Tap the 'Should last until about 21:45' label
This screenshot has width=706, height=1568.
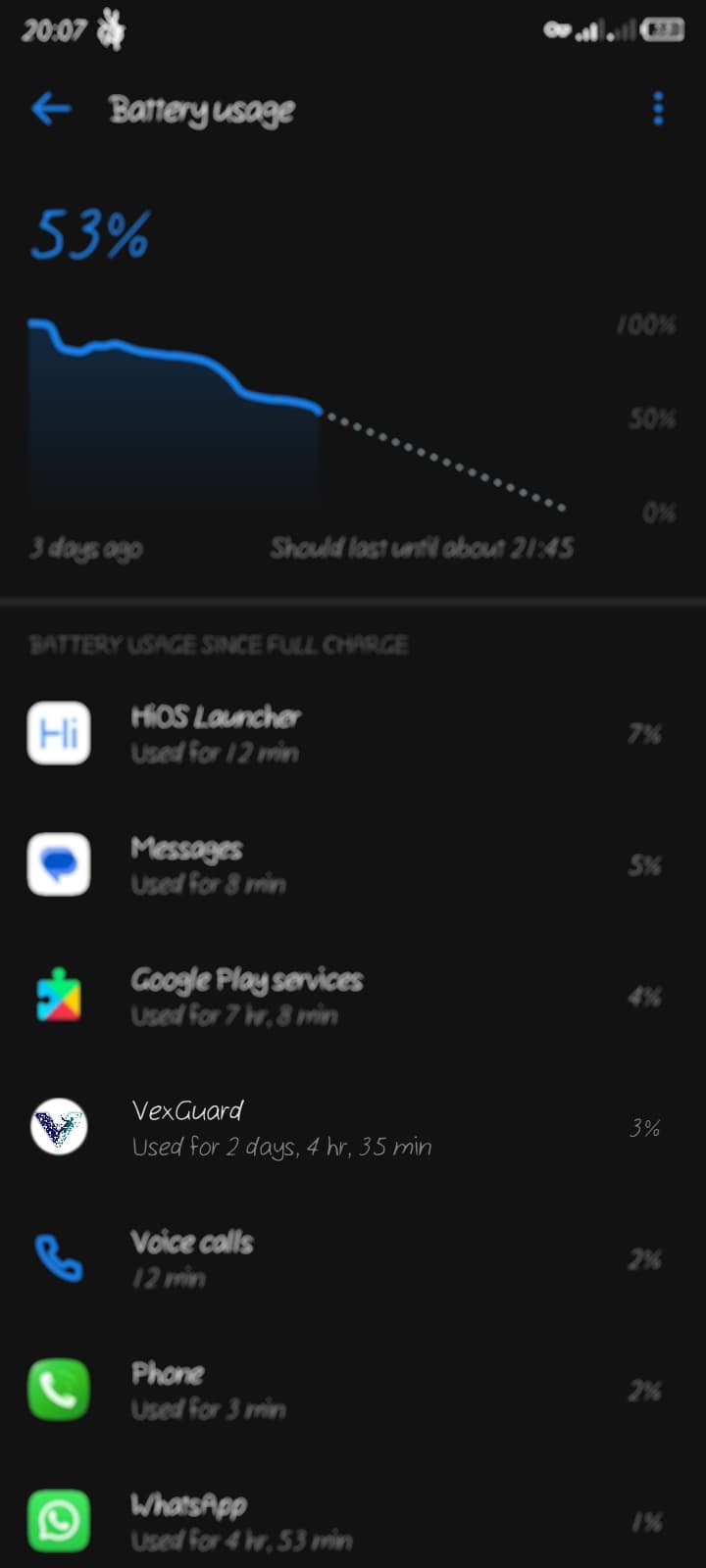tap(422, 549)
